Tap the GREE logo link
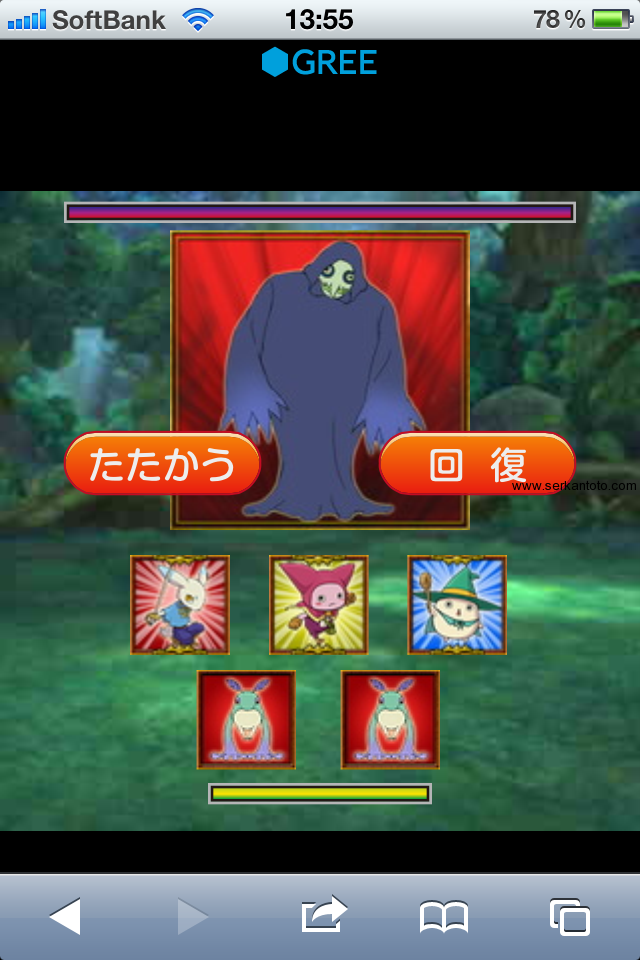The height and width of the screenshot is (960, 640). [319, 63]
